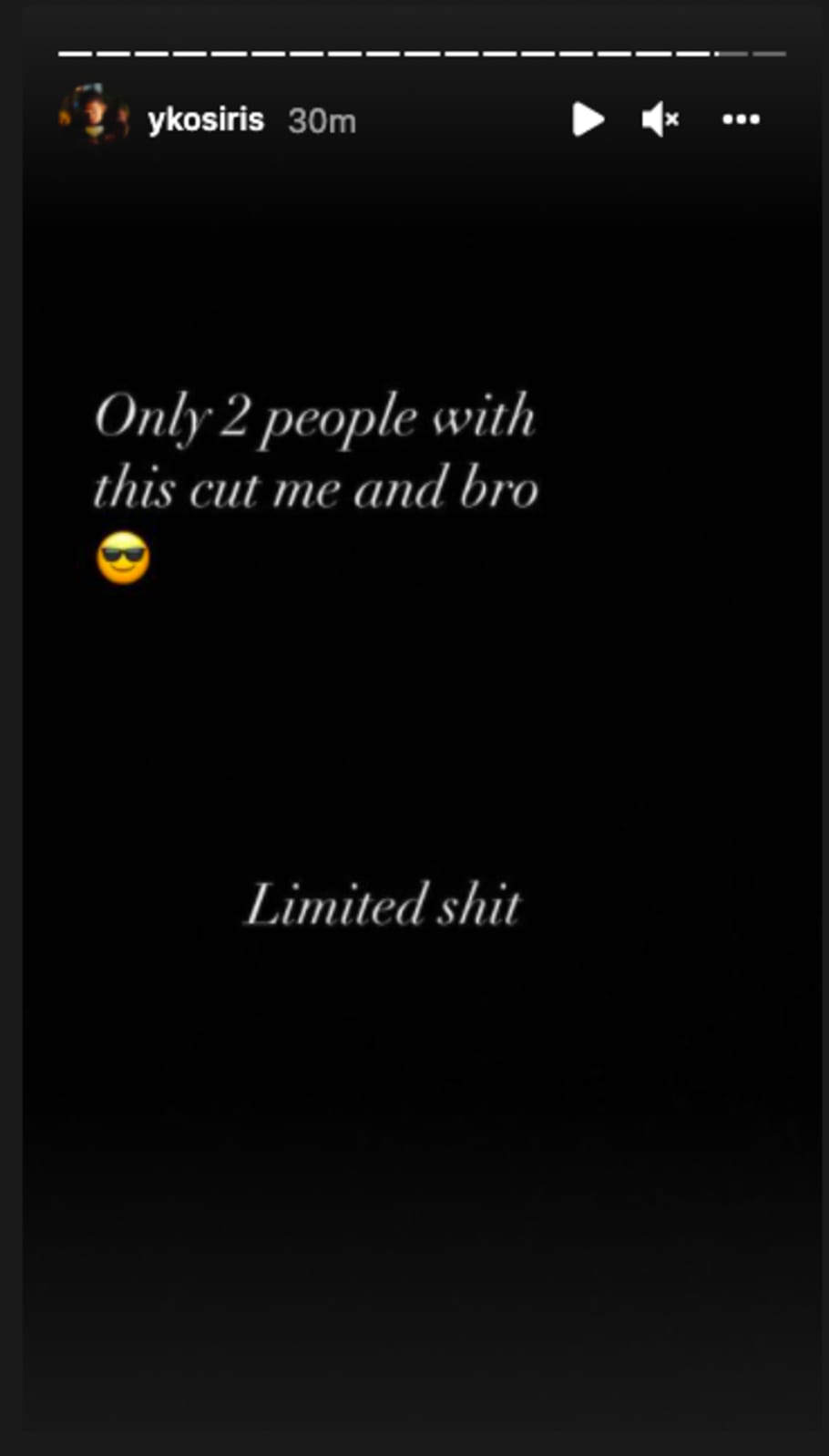Resume the story with the play button
This screenshot has height=1456, width=829.
[588, 119]
